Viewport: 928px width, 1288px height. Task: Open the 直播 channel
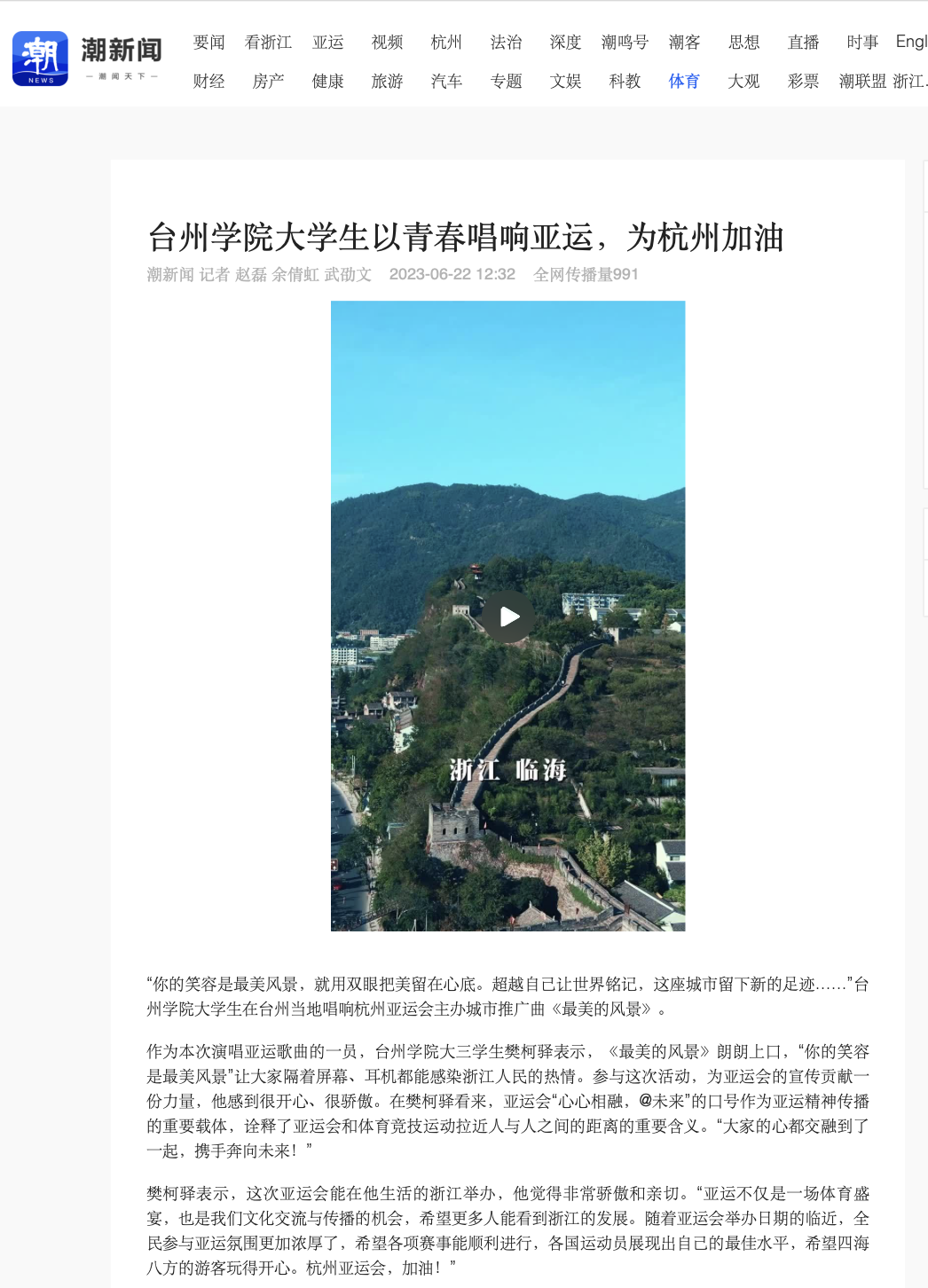[x=804, y=43]
